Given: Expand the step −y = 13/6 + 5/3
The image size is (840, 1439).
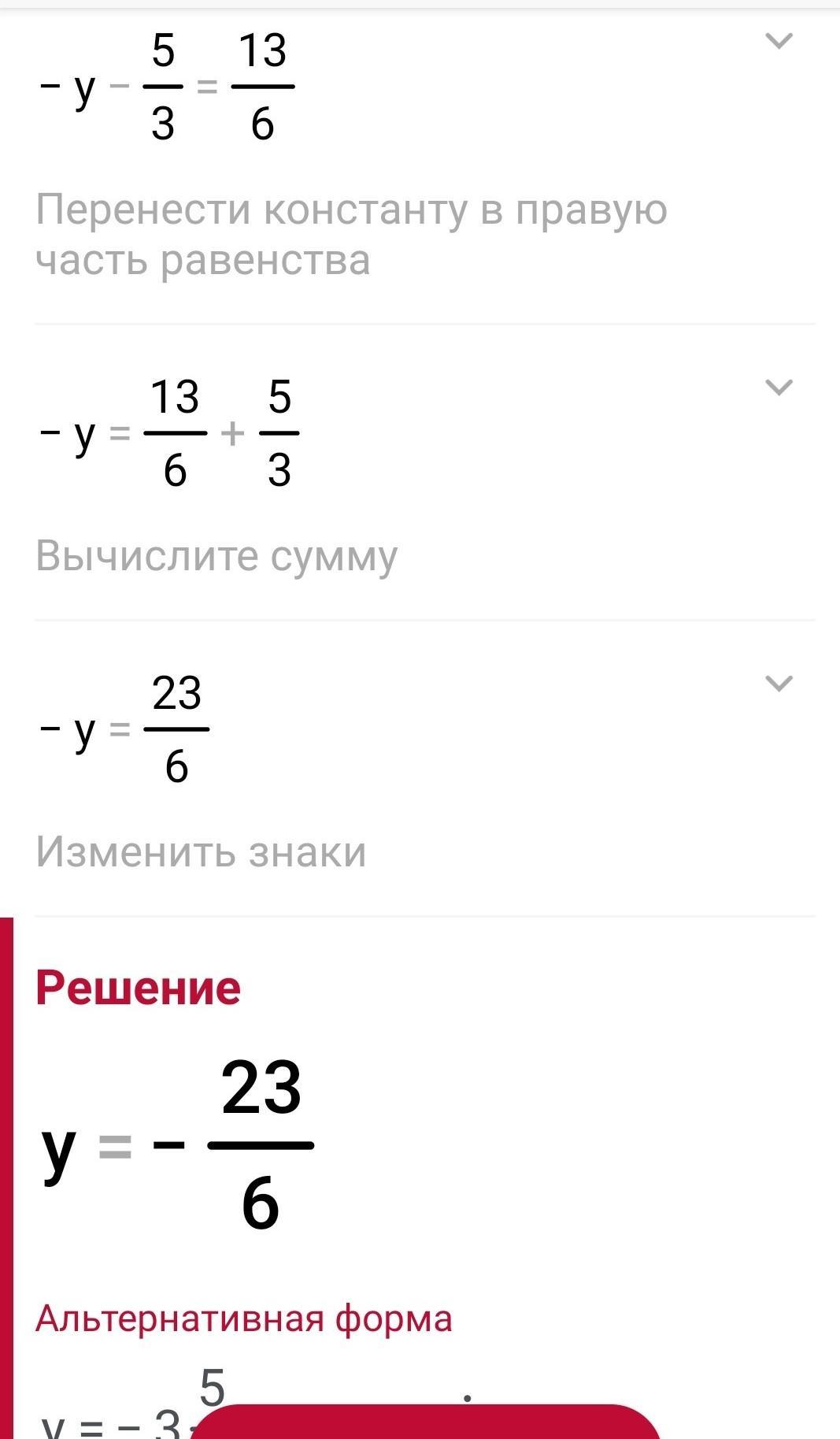Looking at the screenshot, I should 779,387.
